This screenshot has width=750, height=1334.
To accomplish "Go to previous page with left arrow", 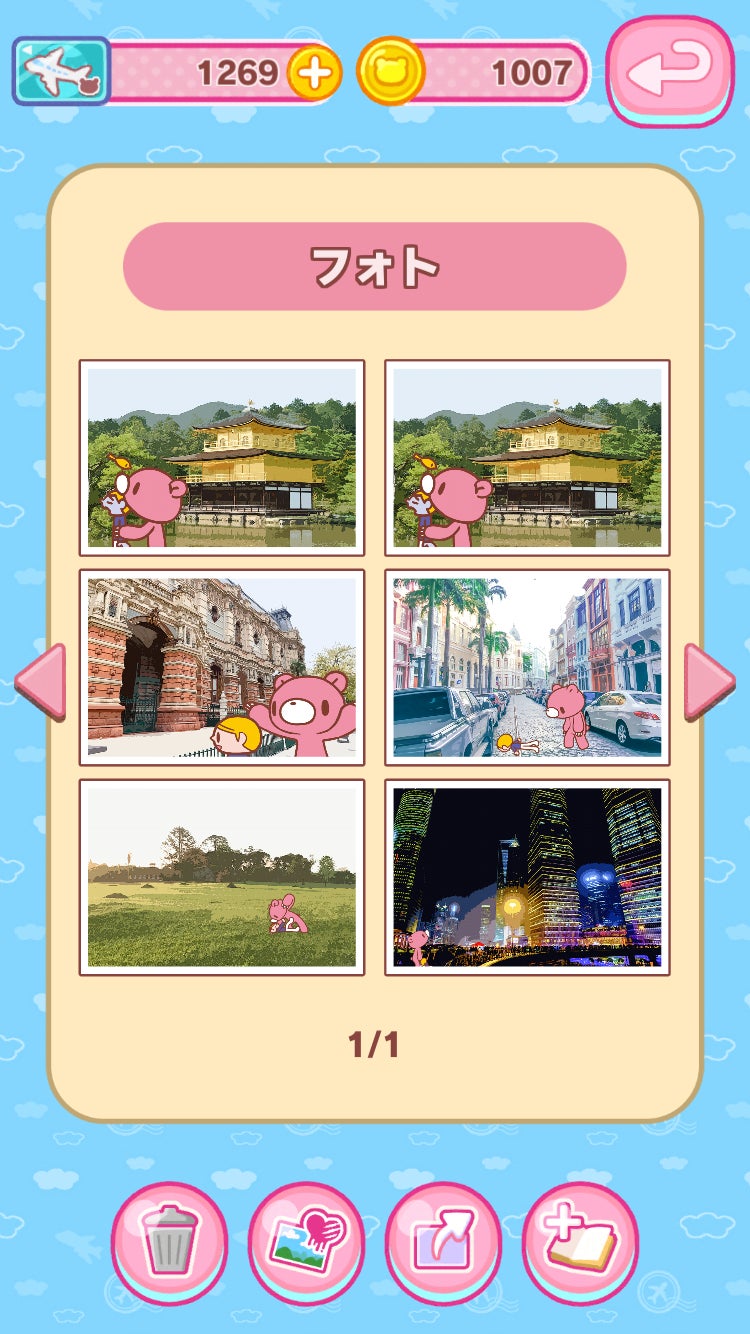I will pyautogui.click(x=41, y=681).
